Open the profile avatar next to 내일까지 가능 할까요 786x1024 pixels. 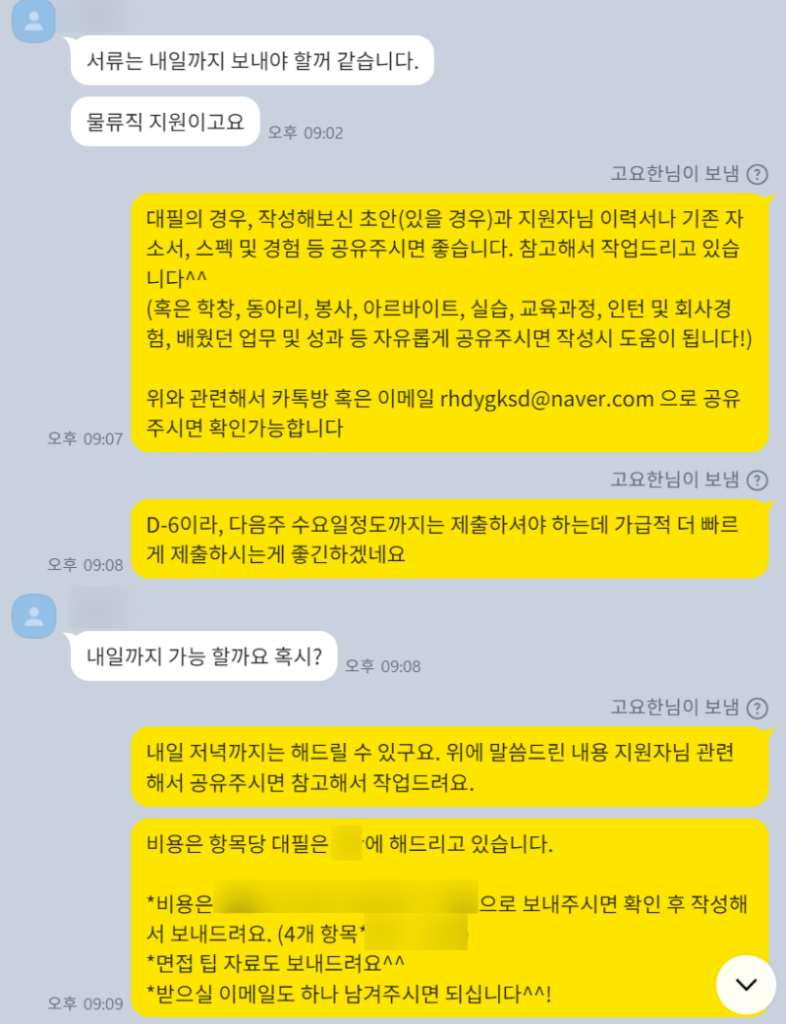click(x=34, y=615)
